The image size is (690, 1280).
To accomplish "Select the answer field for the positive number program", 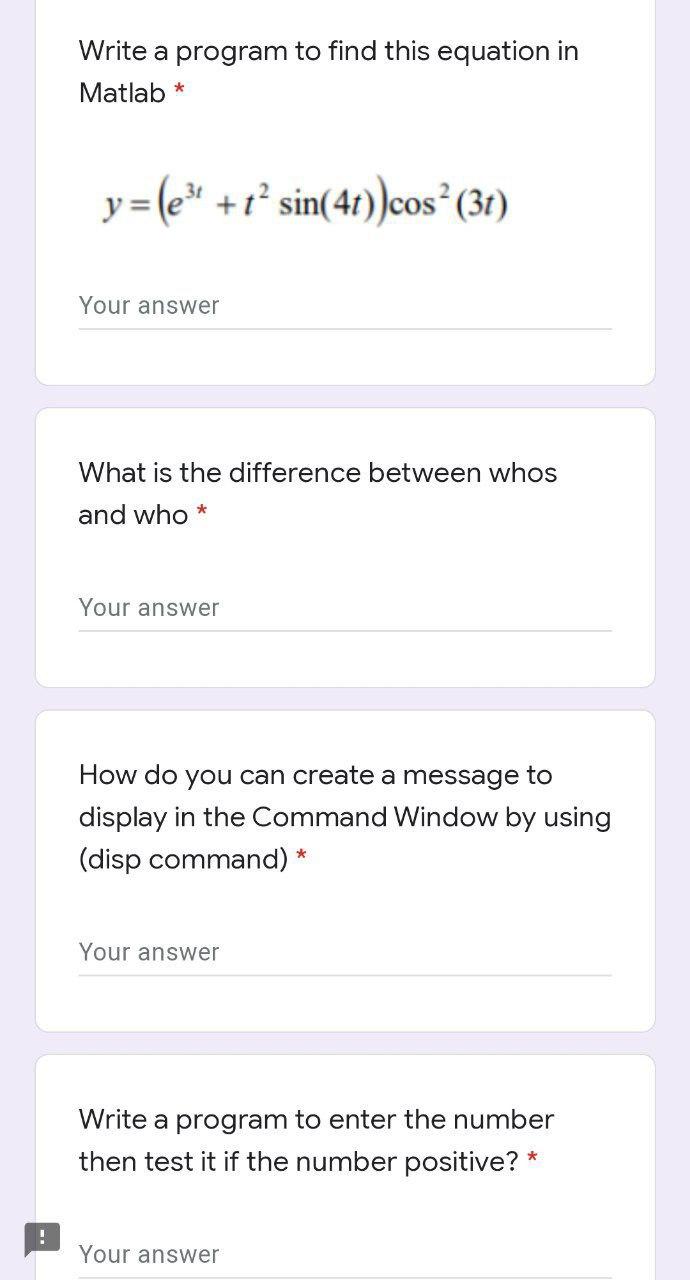I will [344, 1254].
